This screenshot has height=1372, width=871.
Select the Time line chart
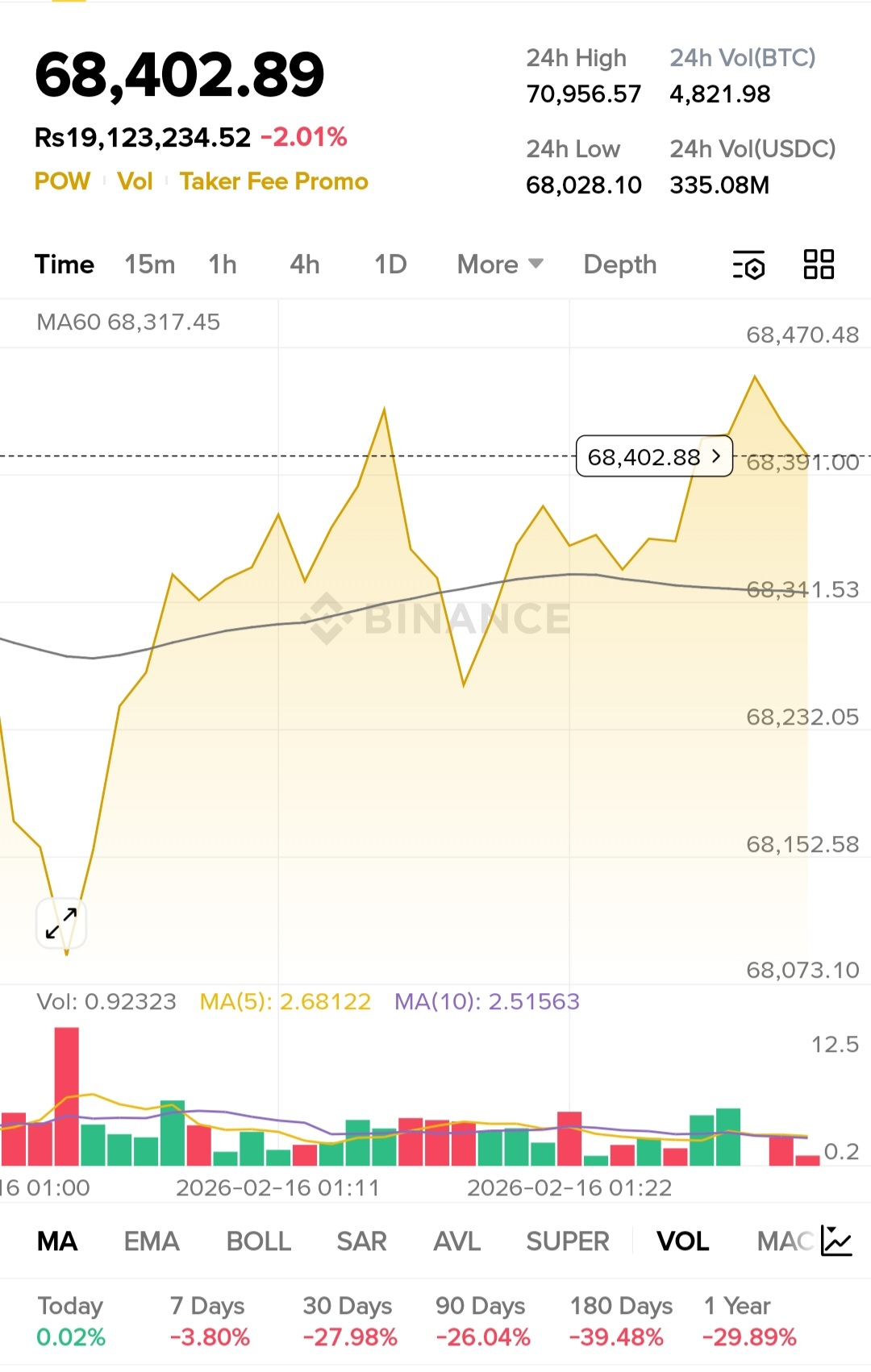65,264
